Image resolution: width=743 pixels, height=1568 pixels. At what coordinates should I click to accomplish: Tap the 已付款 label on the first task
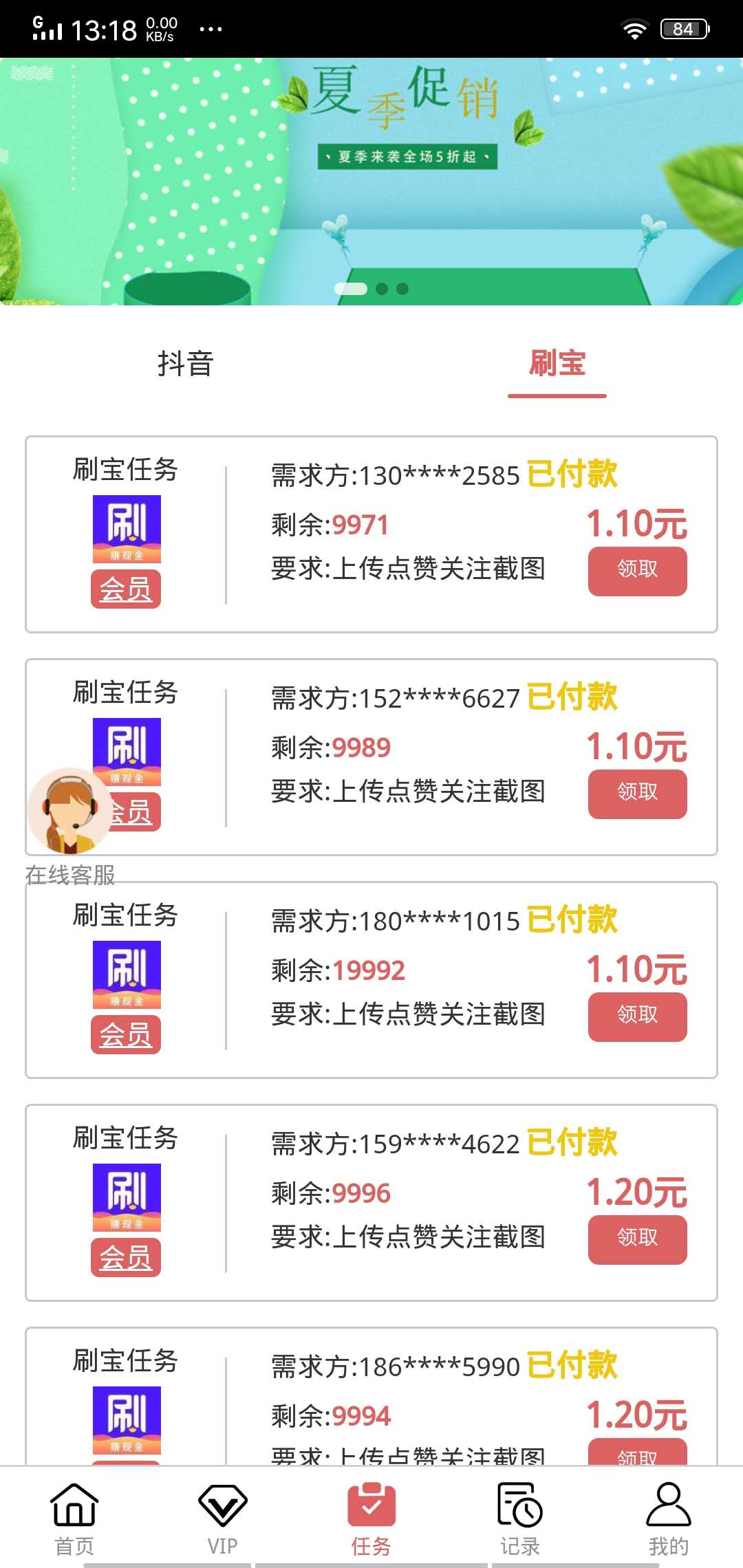tap(573, 474)
